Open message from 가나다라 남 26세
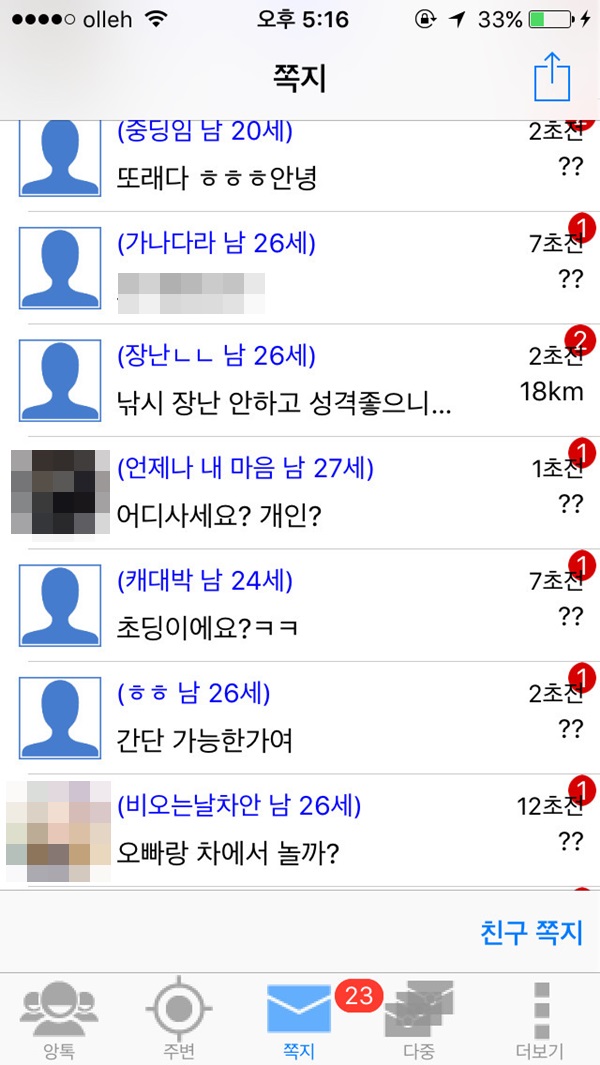Screen dimensions: 600x1065 tap(300, 267)
